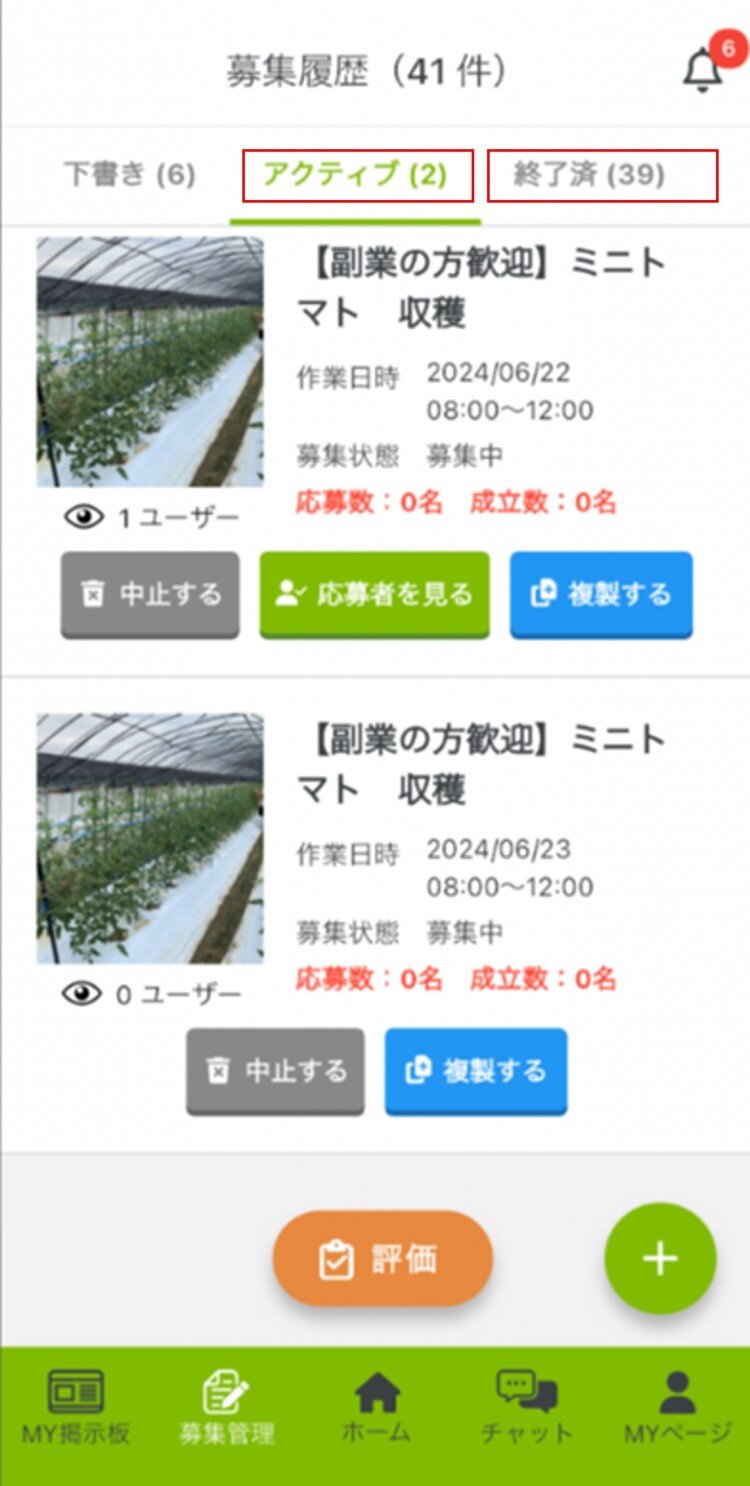
Task: Open the orange 評価 button
Action: pyautogui.click(x=383, y=1259)
